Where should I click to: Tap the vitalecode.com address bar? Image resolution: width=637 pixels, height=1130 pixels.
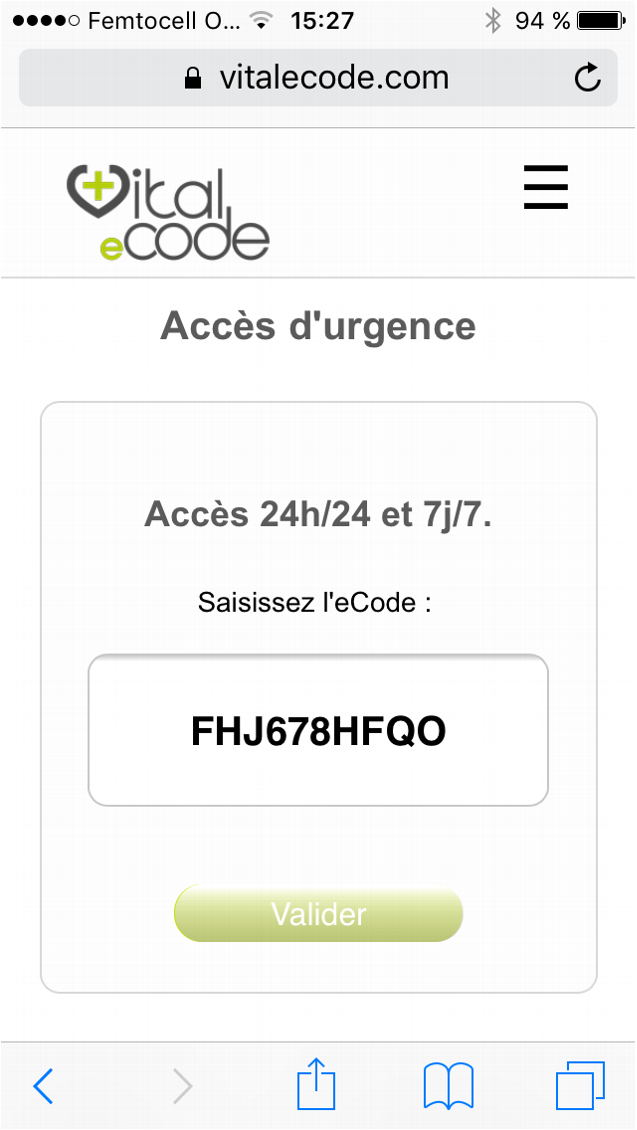[x=318, y=78]
